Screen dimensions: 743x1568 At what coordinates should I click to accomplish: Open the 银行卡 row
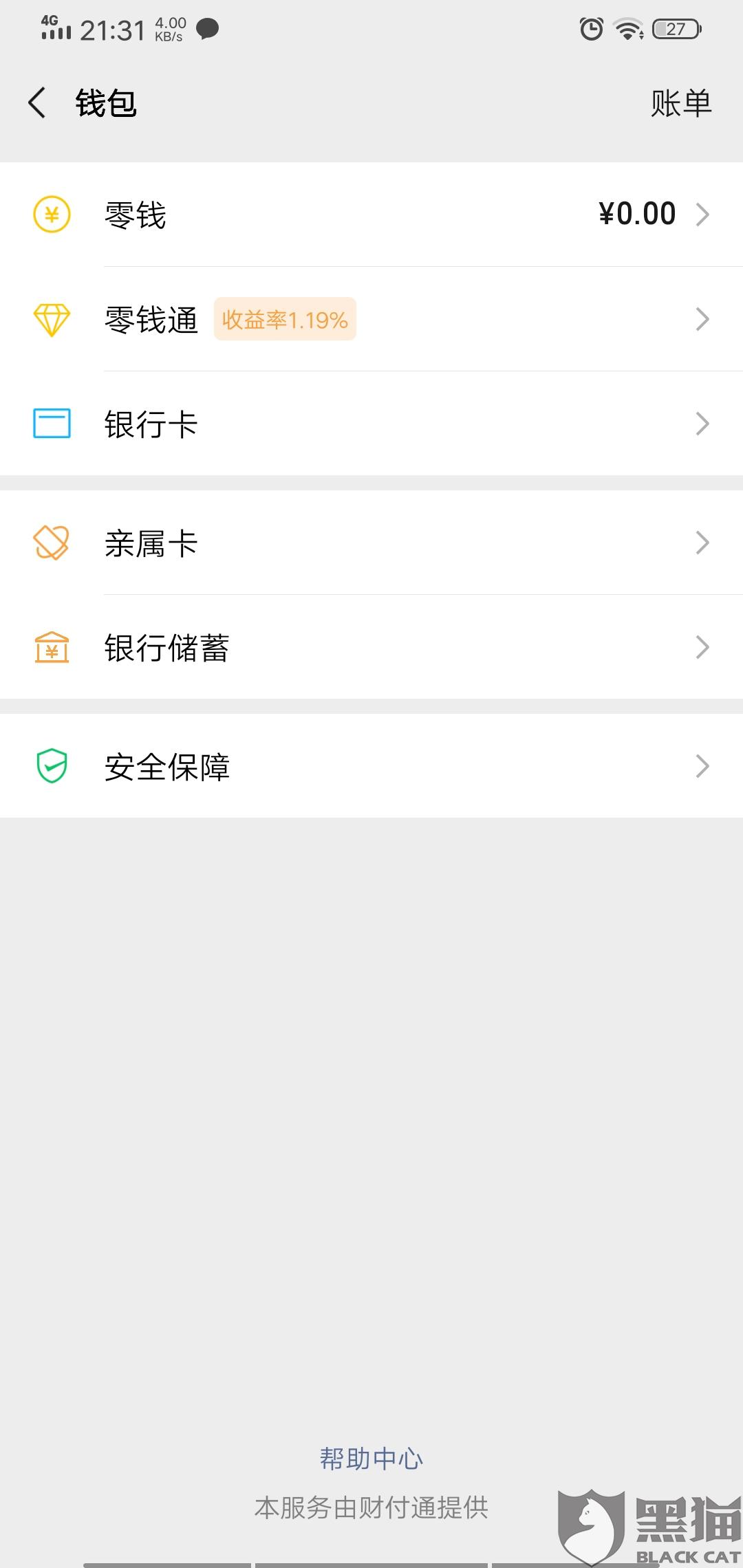(x=371, y=424)
